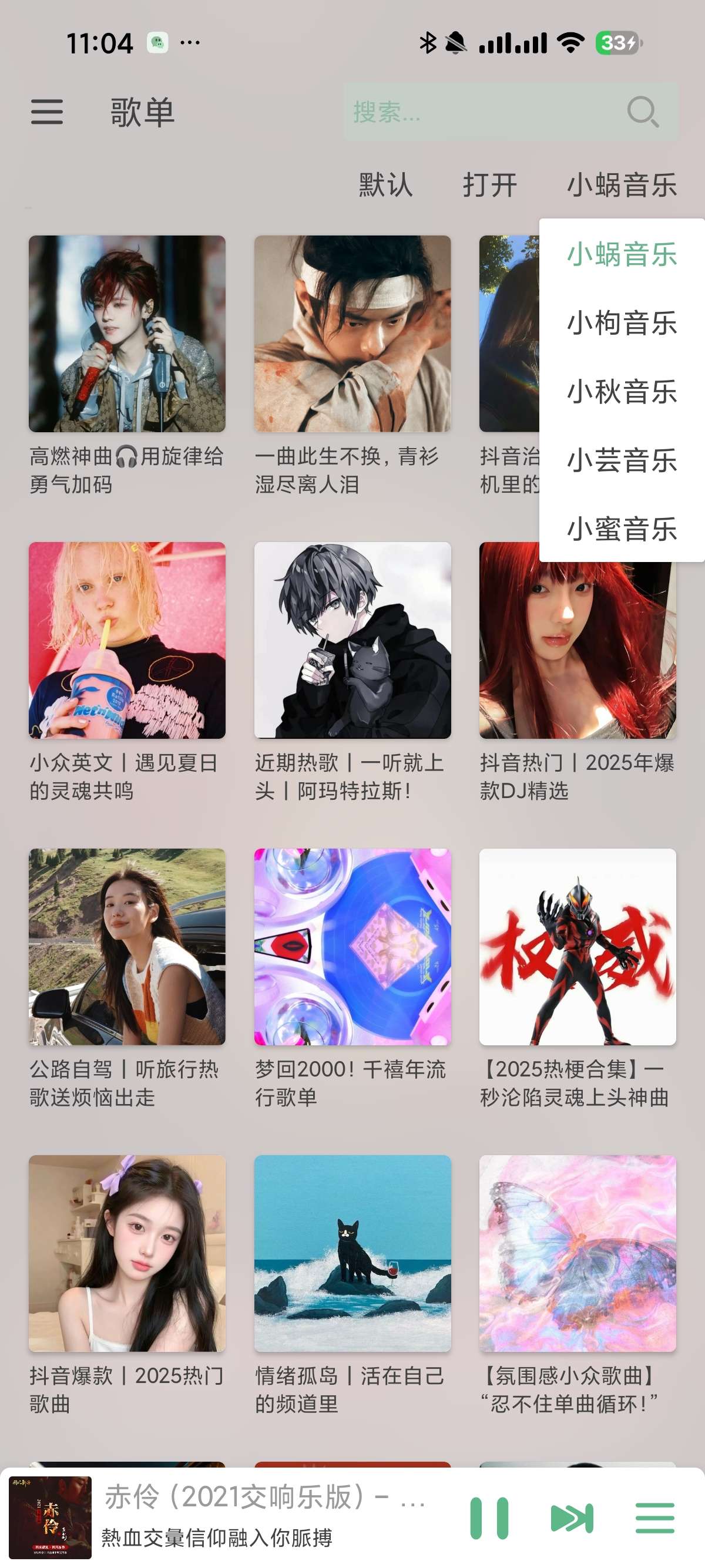The image size is (705, 1568).
Task: Pick 小芸音乐 from the list
Action: click(x=622, y=460)
